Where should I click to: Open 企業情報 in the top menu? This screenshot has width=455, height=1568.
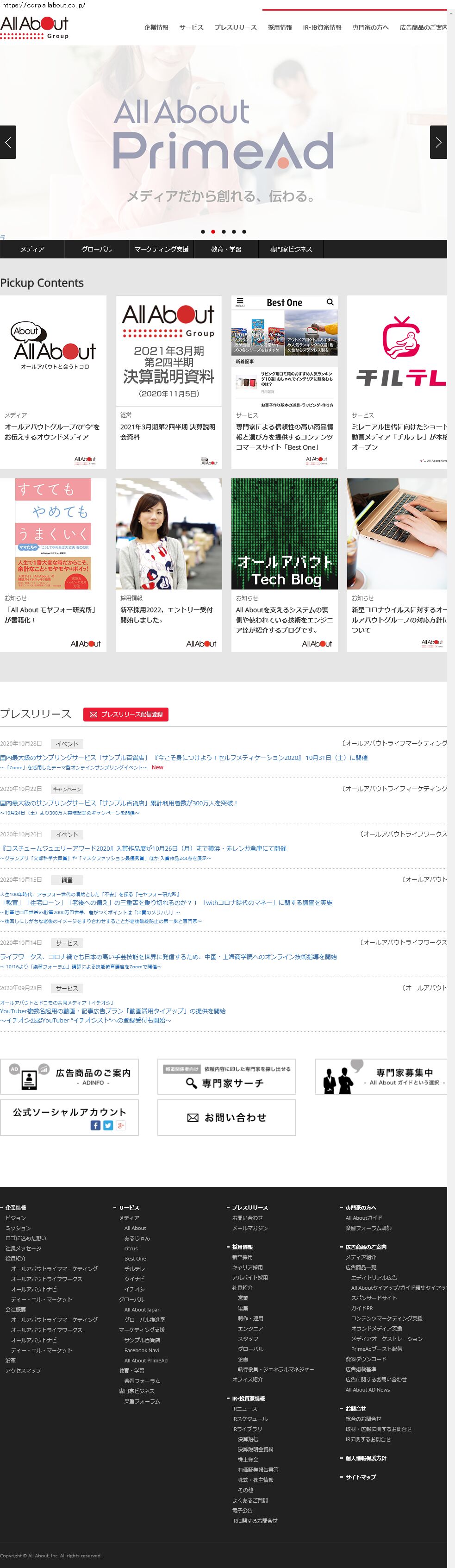coord(156,27)
